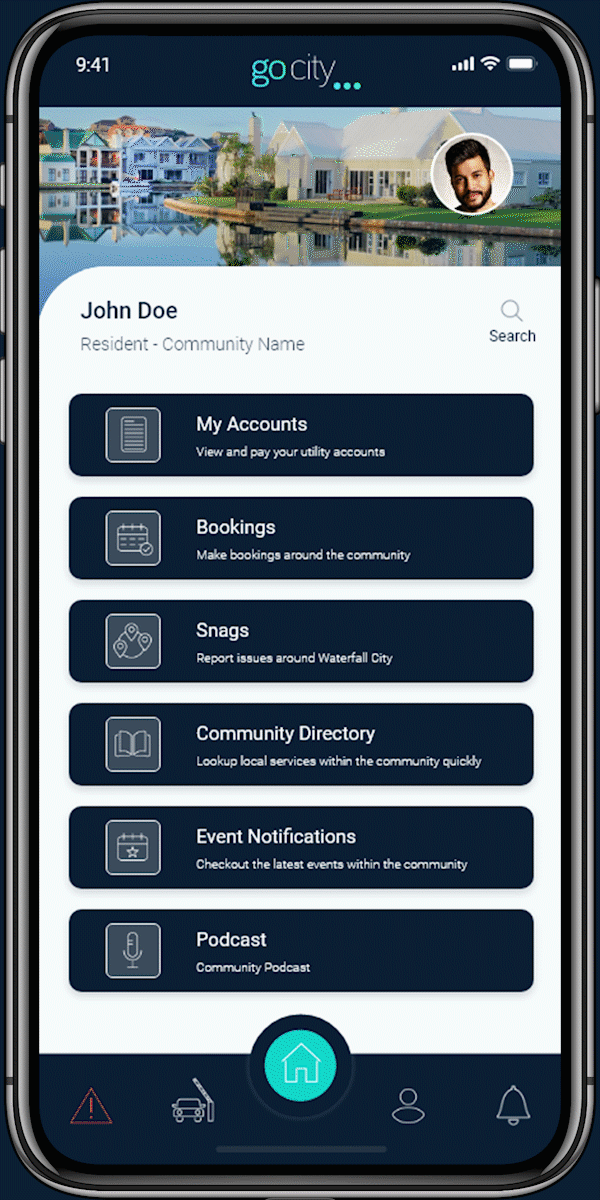This screenshot has height=1200, width=600.
Task: Open John Doe's profile photo
Action: [471, 174]
